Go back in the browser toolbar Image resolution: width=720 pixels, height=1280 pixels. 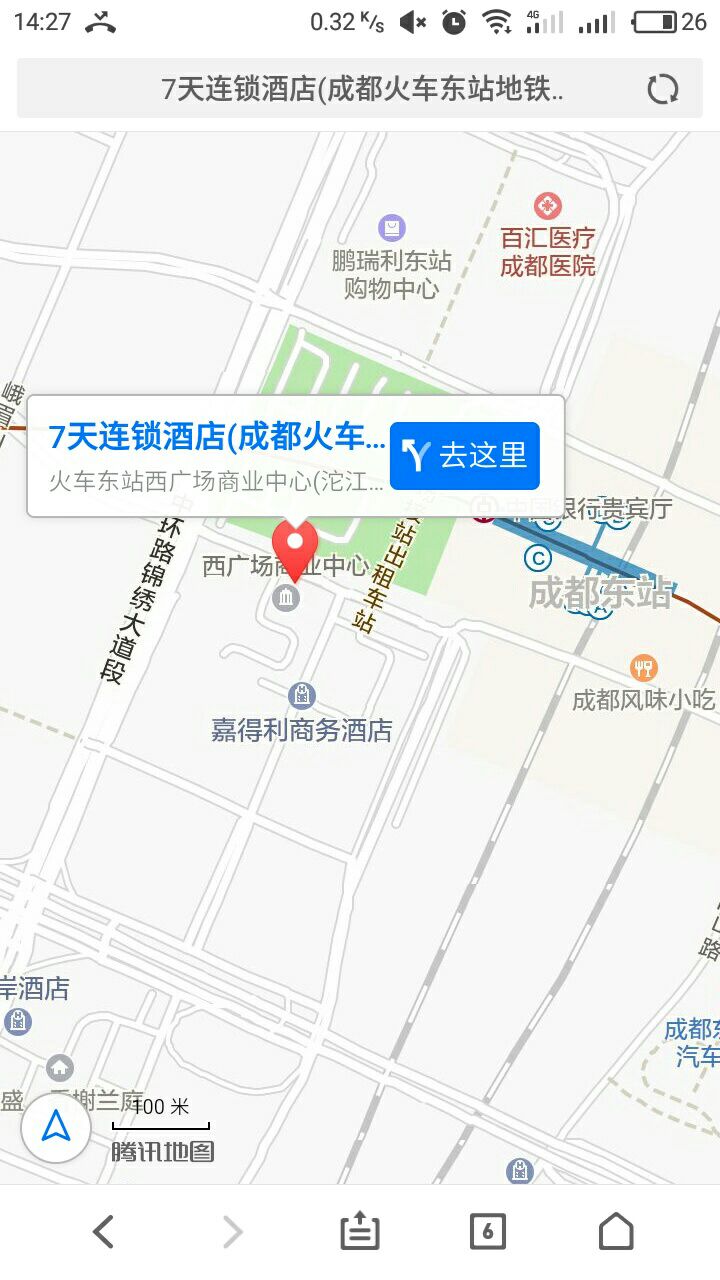coord(103,1232)
